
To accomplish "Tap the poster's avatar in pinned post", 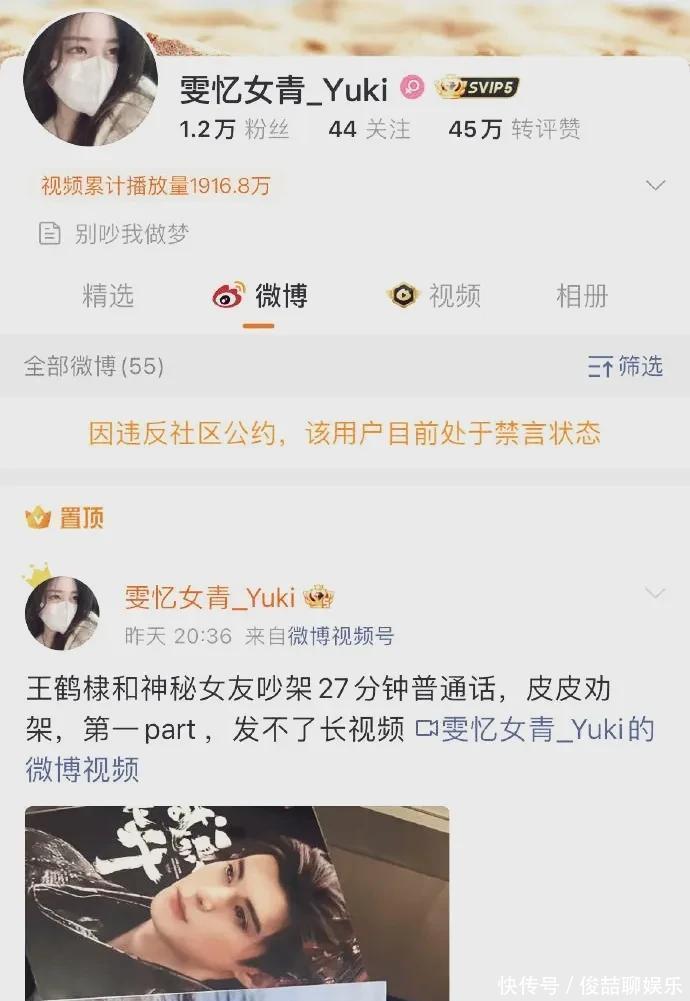I will coord(62,611).
